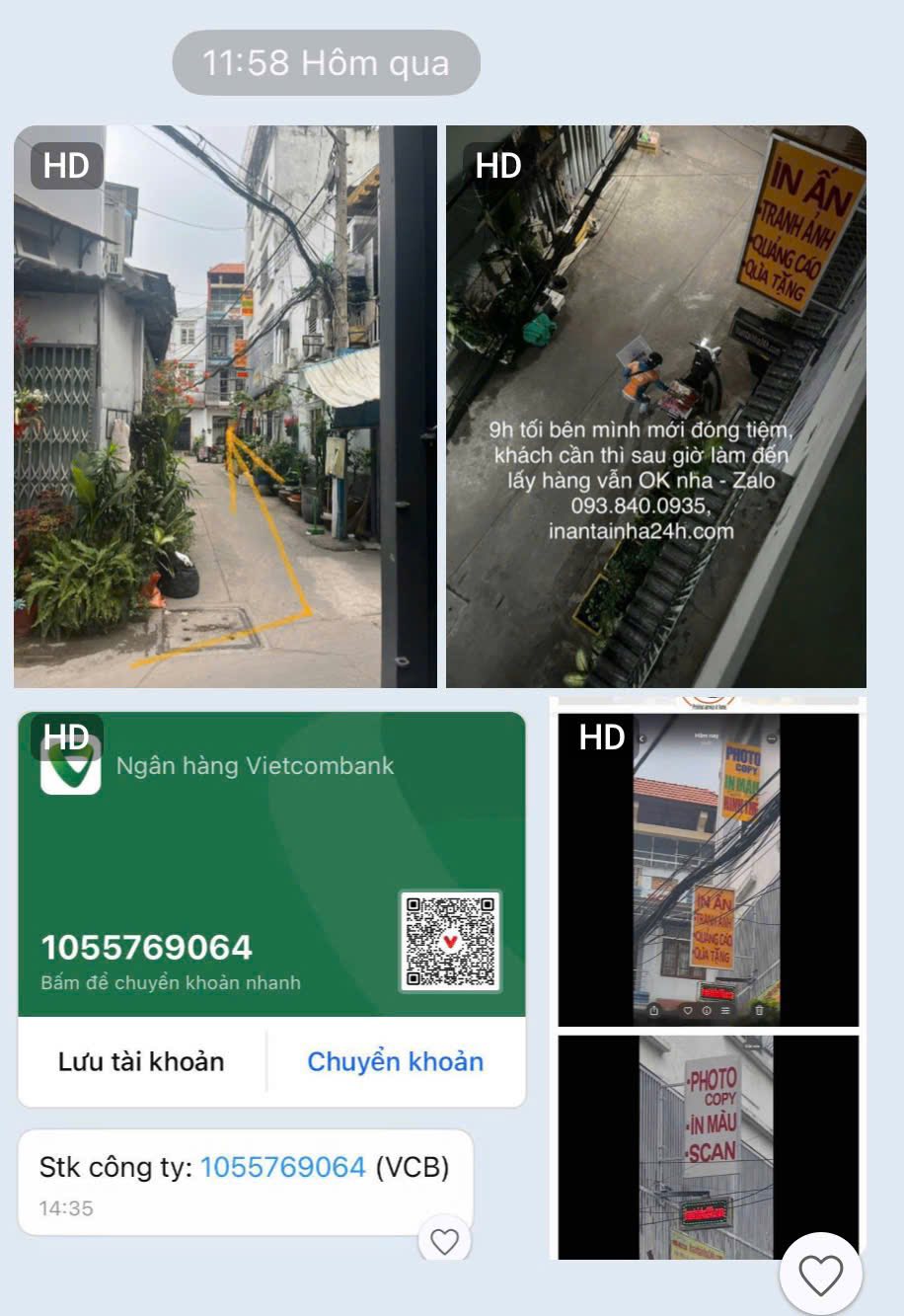
Task: Open the Vietcombank account card
Action: click(271, 864)
